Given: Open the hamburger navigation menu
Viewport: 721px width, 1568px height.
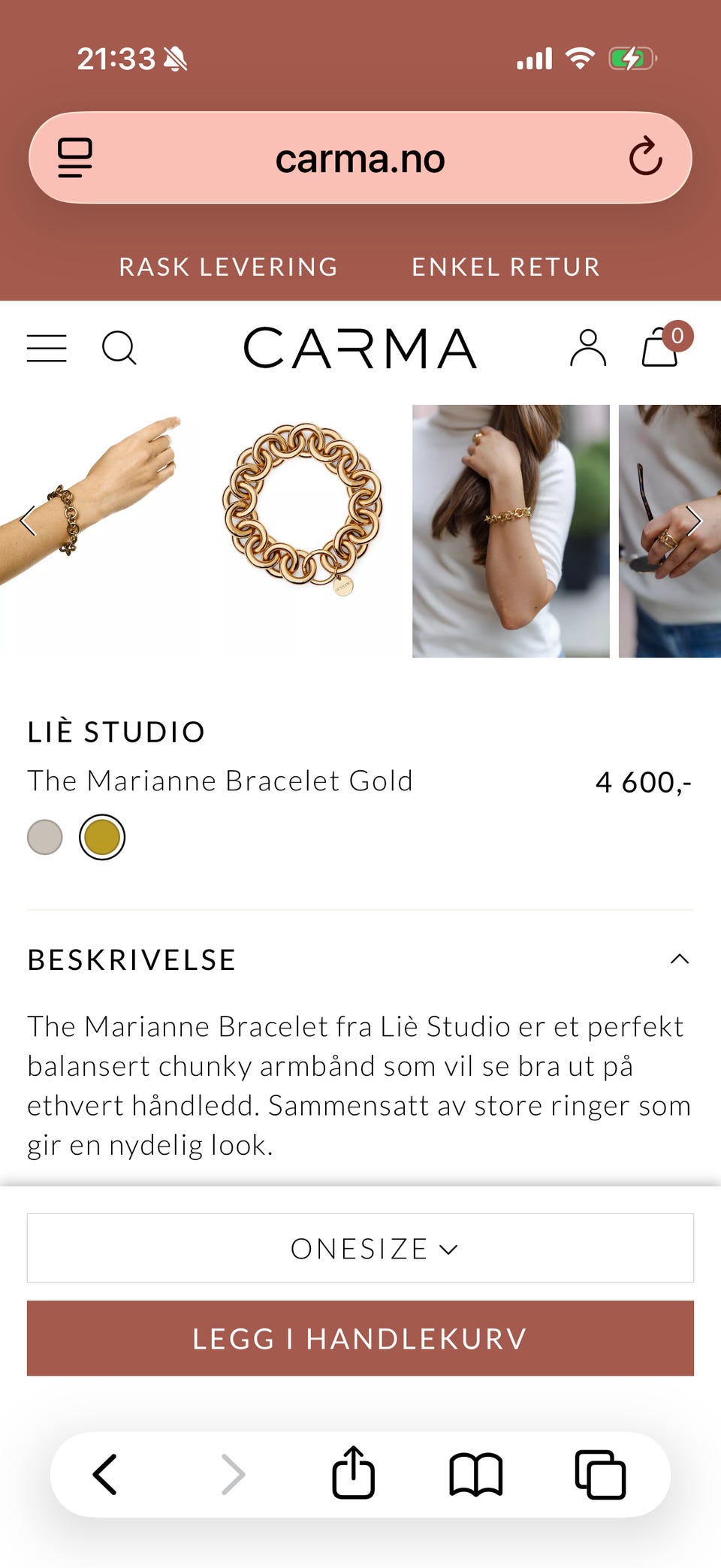Looking at the screenshot, I should [47, 348].
